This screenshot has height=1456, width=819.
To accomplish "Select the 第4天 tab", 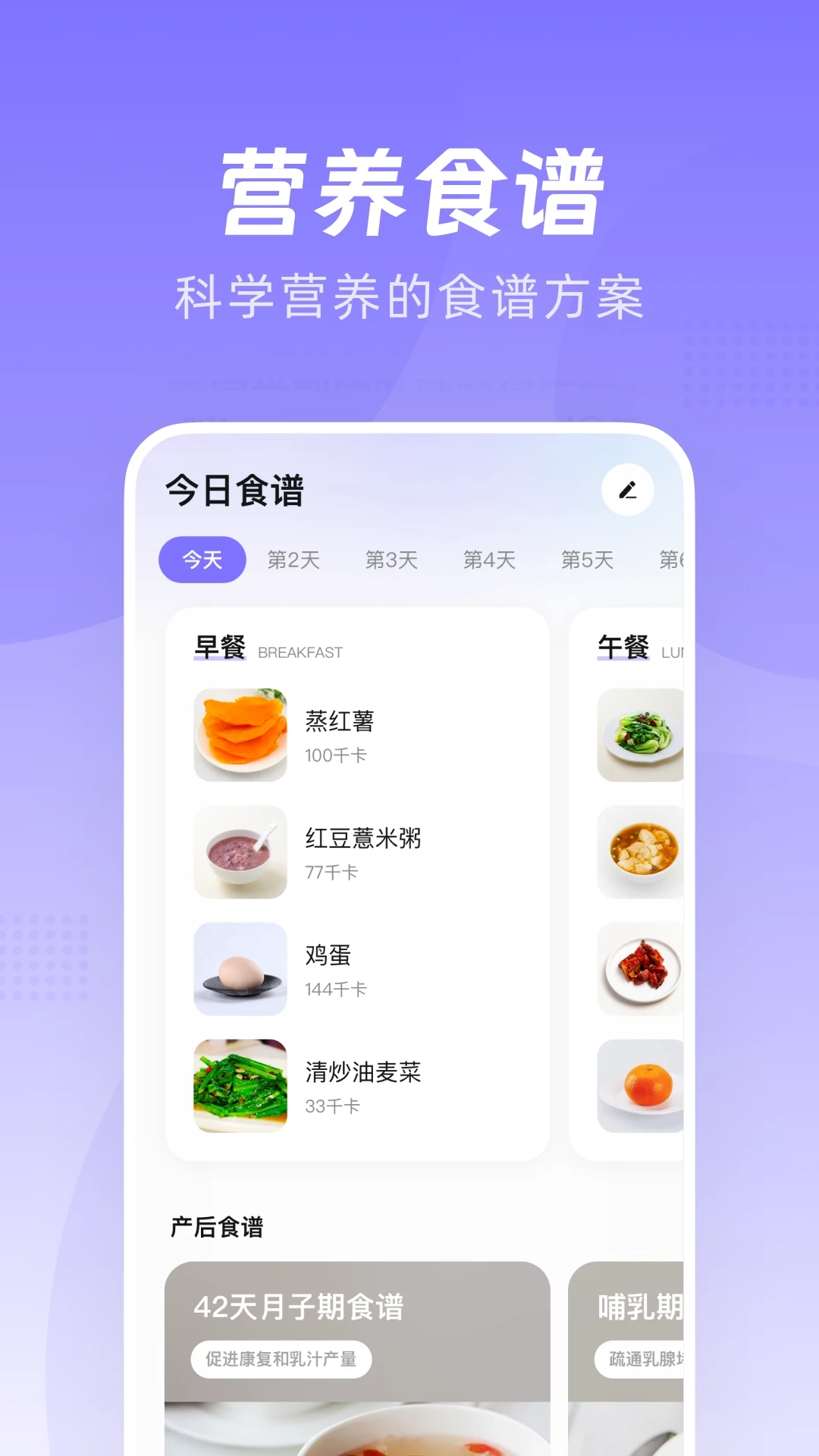I will [x=490, y=559].
